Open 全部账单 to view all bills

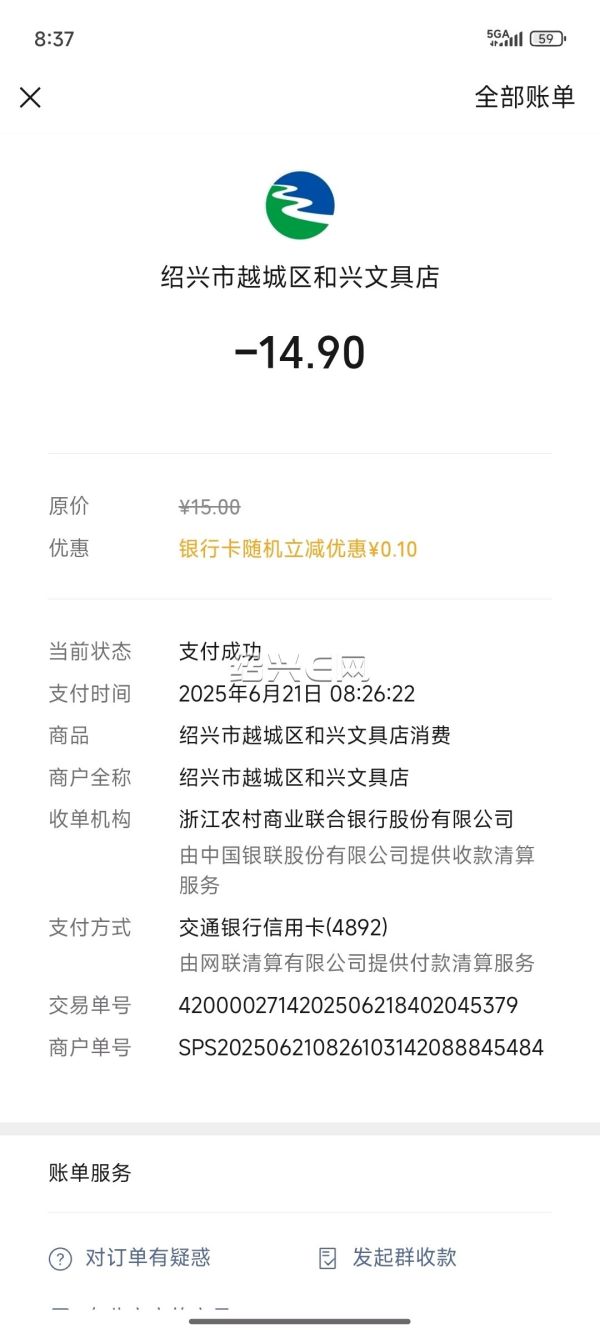(524, 97)
